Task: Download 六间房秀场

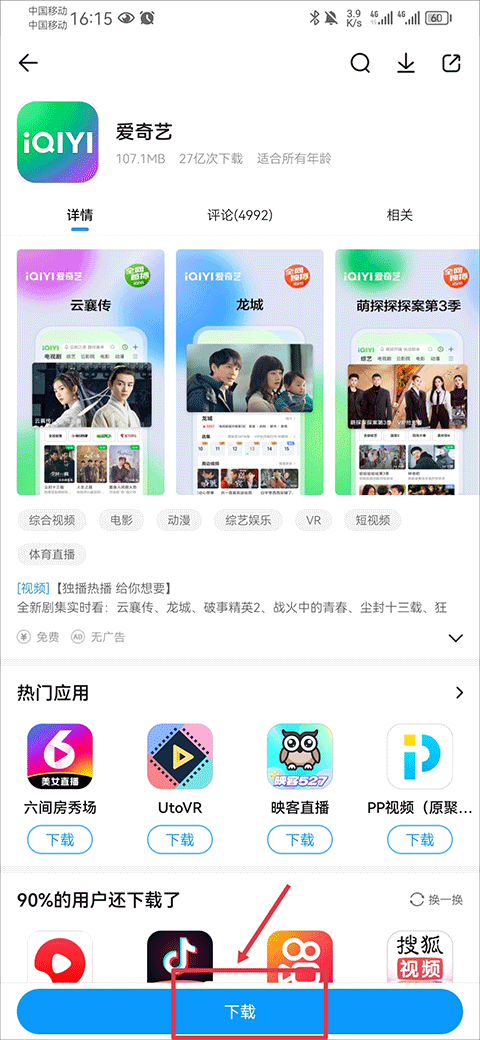Action: click(60, 840)
